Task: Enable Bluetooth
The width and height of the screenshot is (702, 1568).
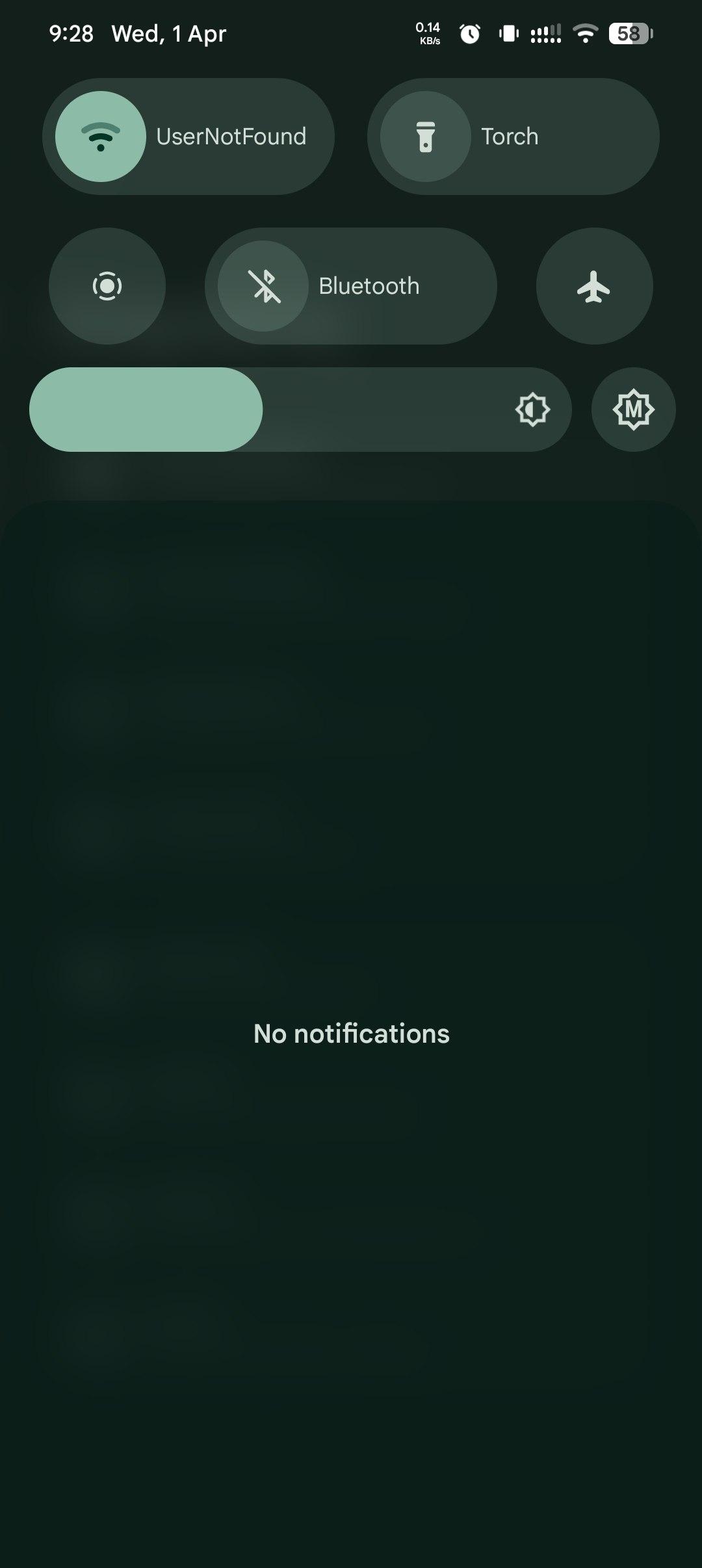Action: coord(263,286)
